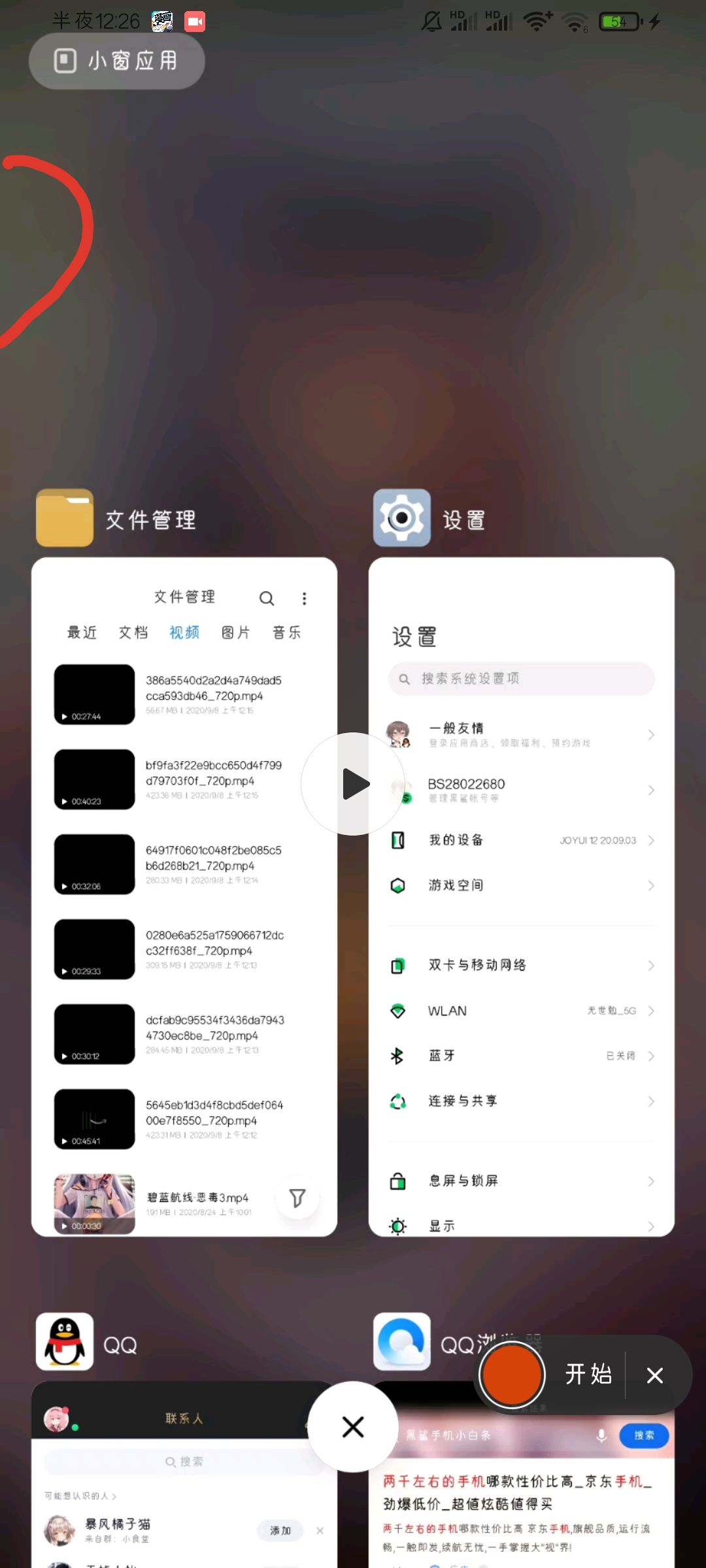Tap the 设置 gear app icon

point(402,517)
